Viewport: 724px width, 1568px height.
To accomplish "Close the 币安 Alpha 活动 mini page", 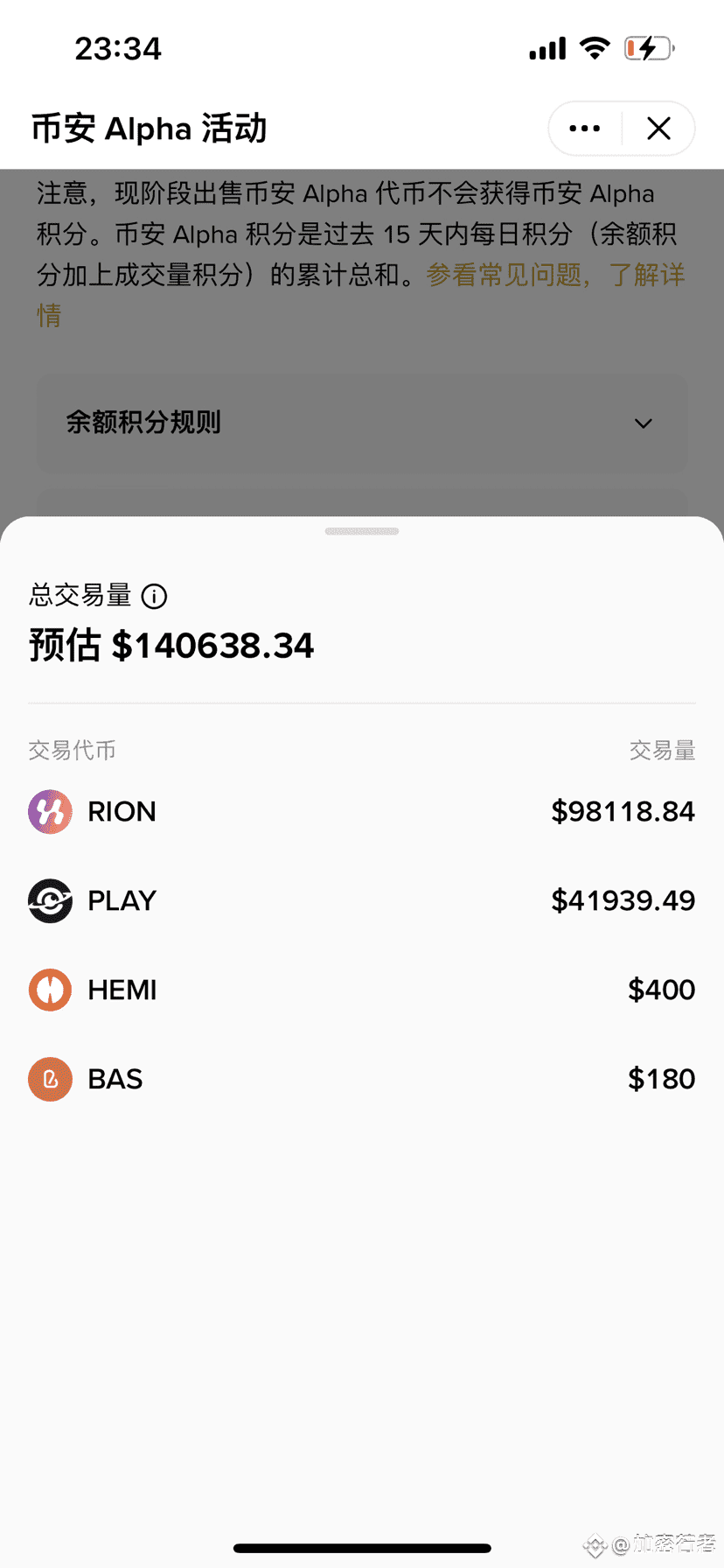I will (x=658, y=129).
